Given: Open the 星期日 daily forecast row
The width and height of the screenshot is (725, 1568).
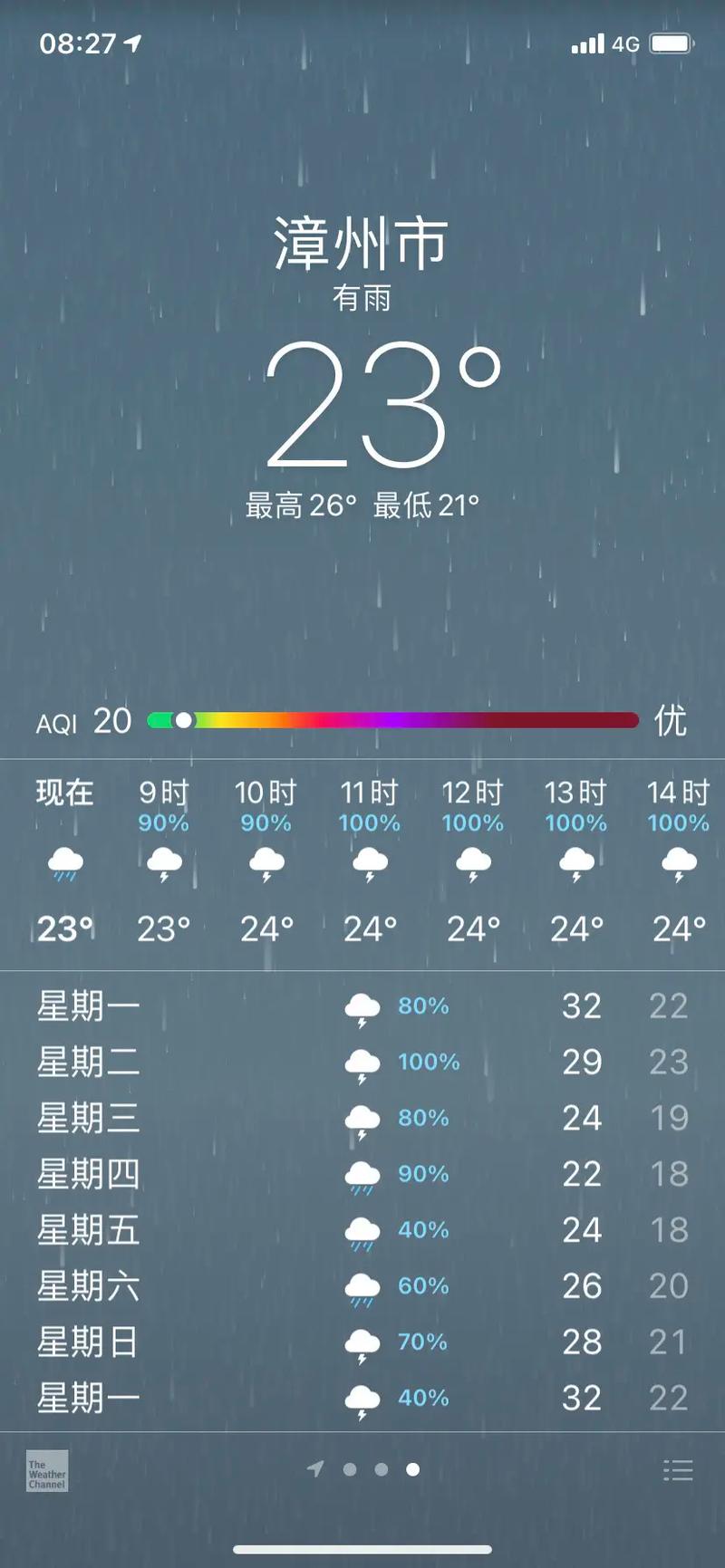Looking at the screenshot, I should coord(362,1342).
